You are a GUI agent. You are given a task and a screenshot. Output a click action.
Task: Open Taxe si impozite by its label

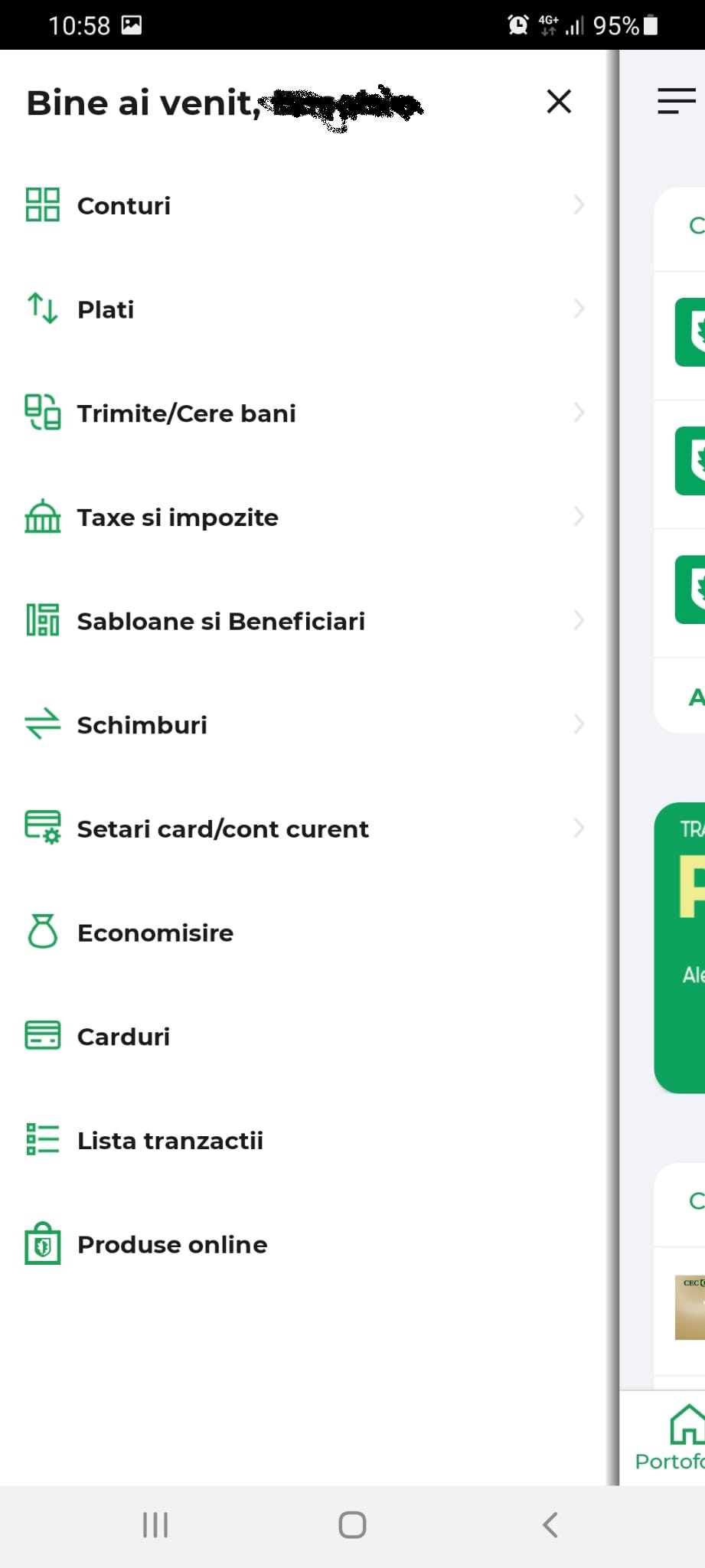(177, 517)
